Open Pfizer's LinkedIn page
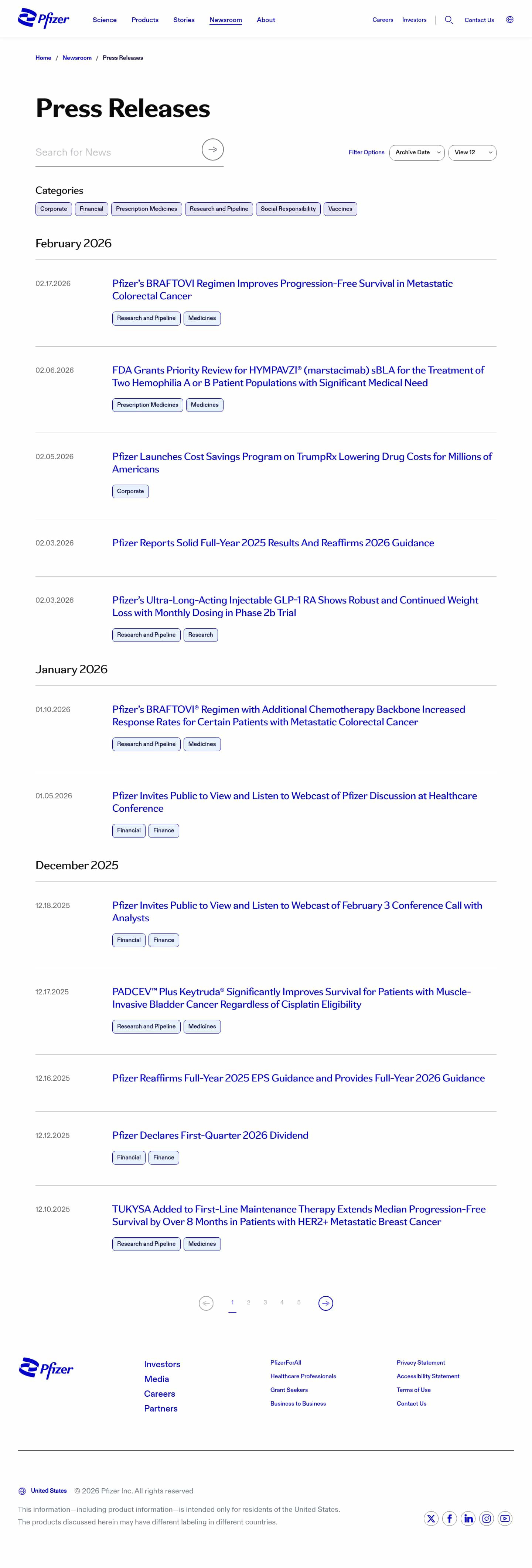The image size is (532, 1568). 468,1519
